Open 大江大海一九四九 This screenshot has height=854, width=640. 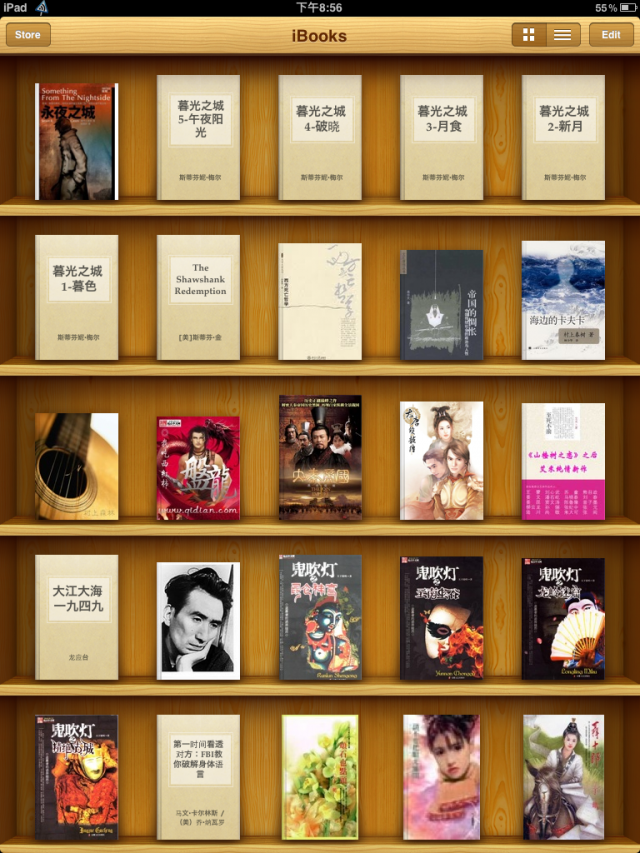tap(76, 617)
